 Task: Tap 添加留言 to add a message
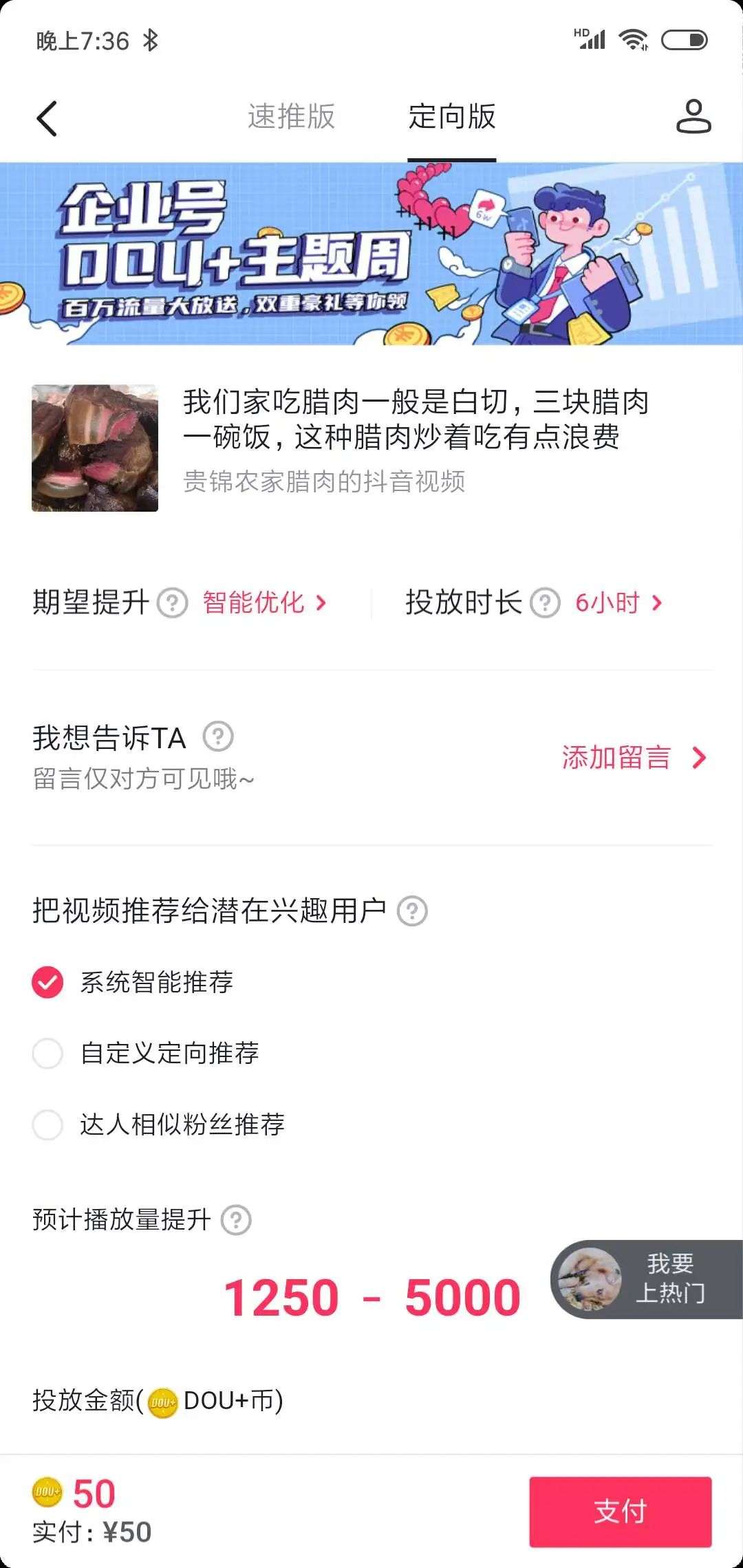tap(634, 758)
